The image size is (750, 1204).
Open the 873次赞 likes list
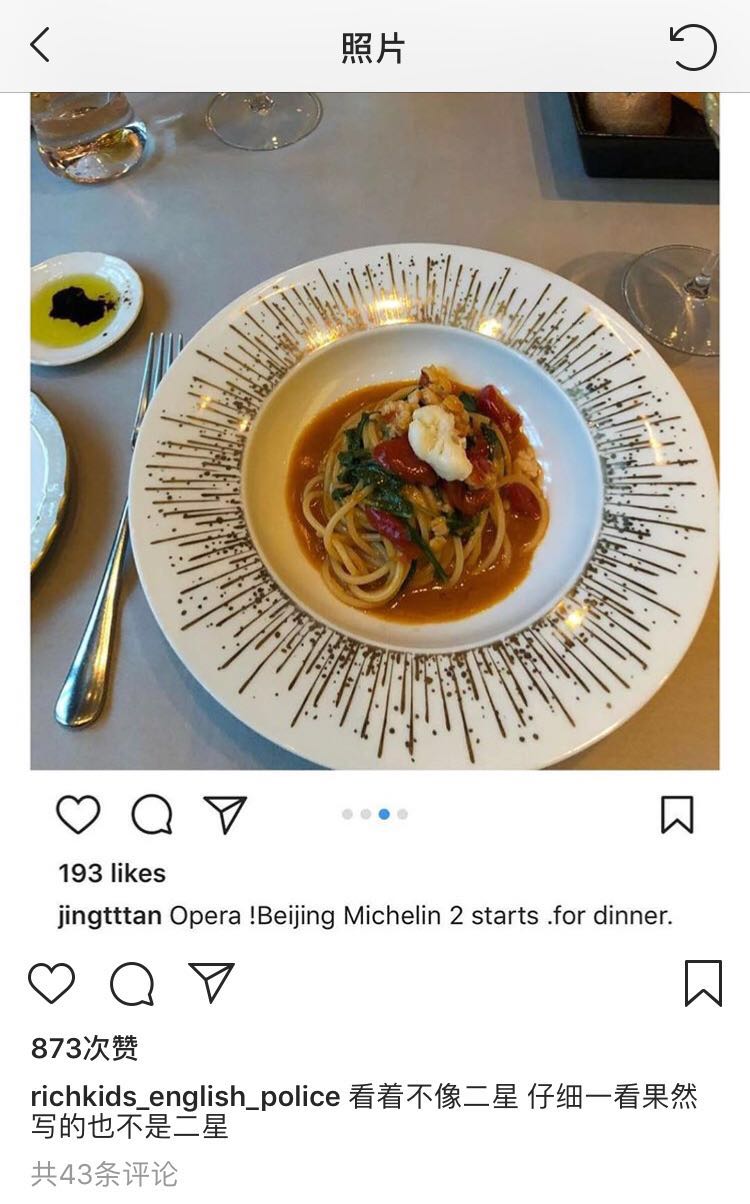[84, 1048]
